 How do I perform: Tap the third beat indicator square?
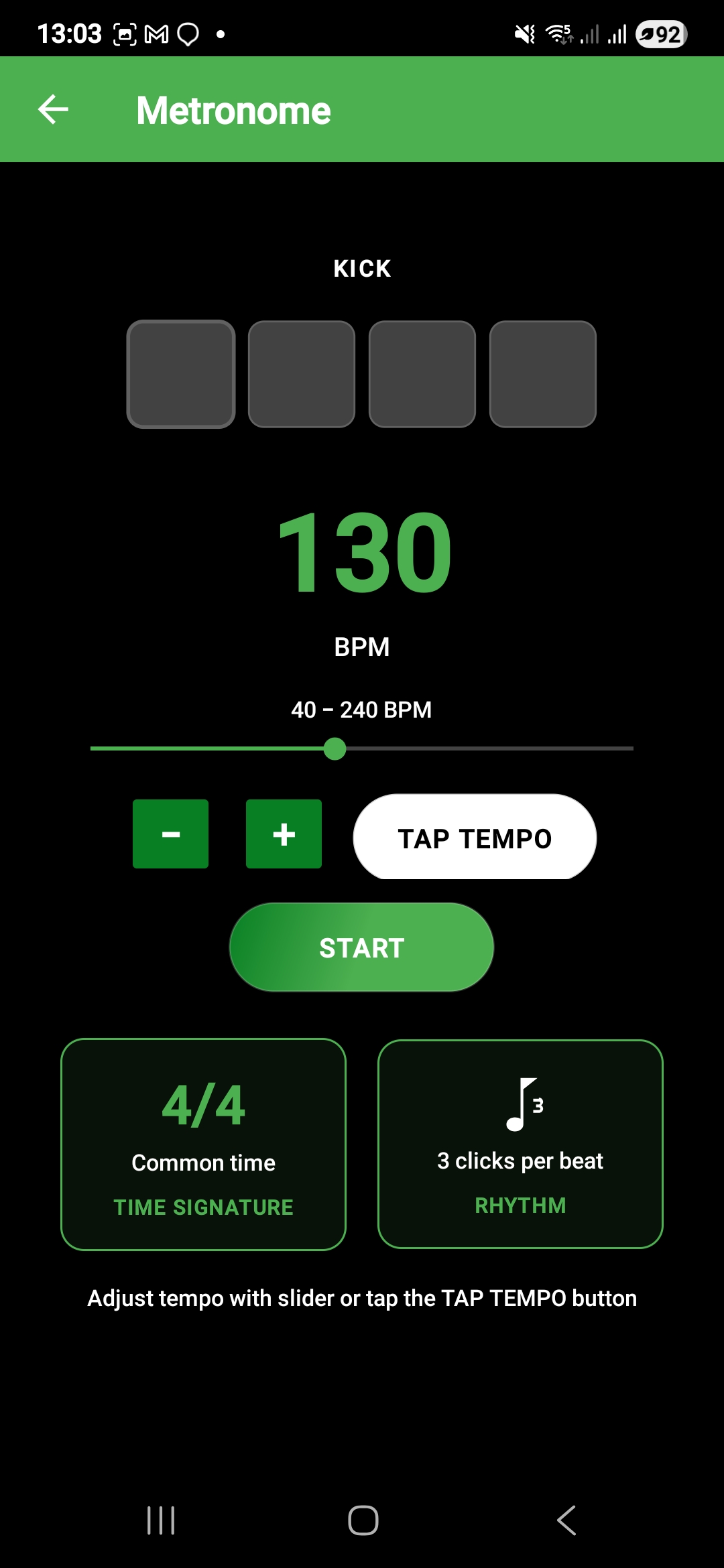(422, 374)
